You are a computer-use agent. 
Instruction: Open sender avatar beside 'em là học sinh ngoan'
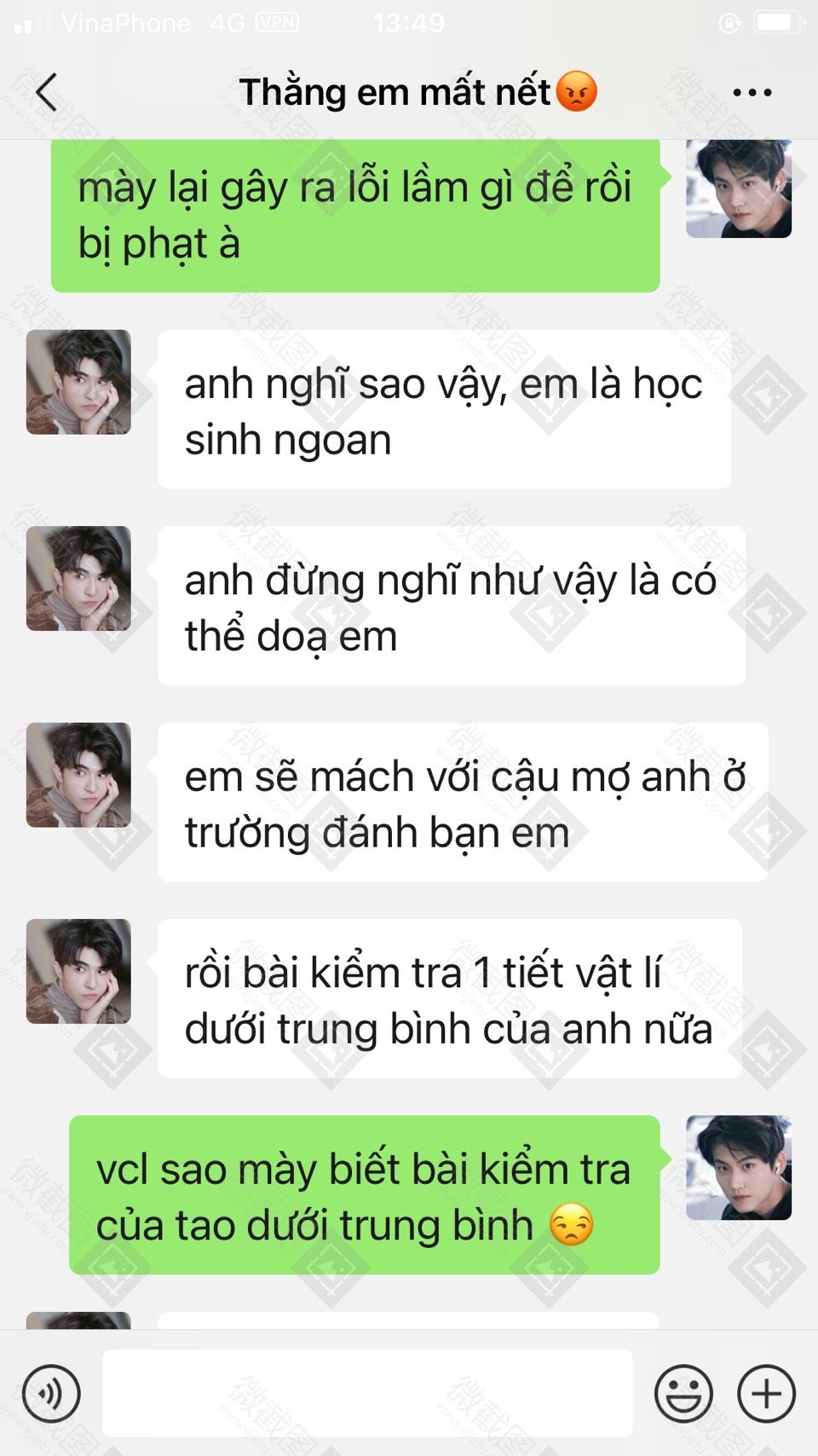coord(78,382)
